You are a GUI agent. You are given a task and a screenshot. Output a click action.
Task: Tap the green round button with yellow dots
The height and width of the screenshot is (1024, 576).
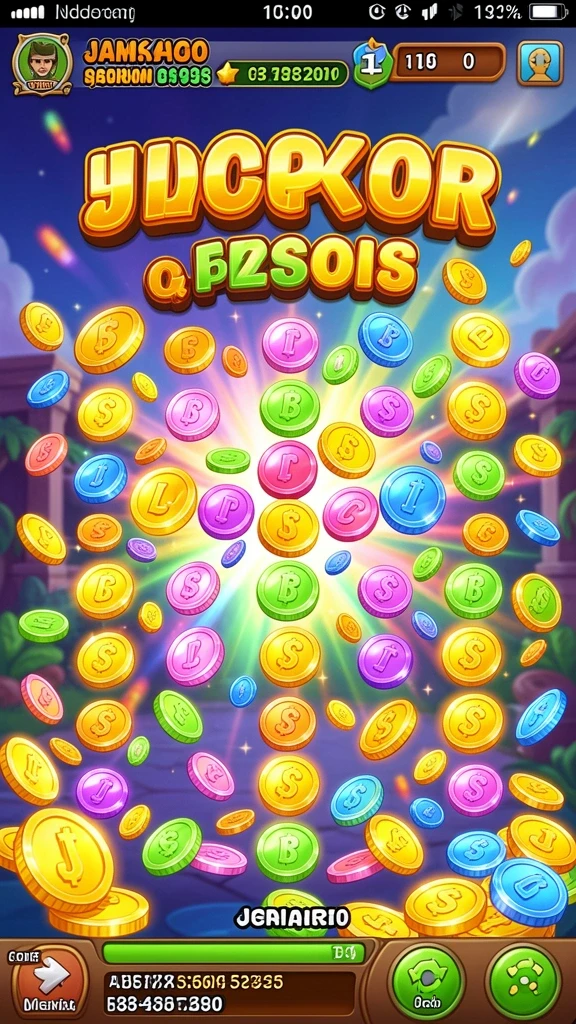tap(524, 981)
